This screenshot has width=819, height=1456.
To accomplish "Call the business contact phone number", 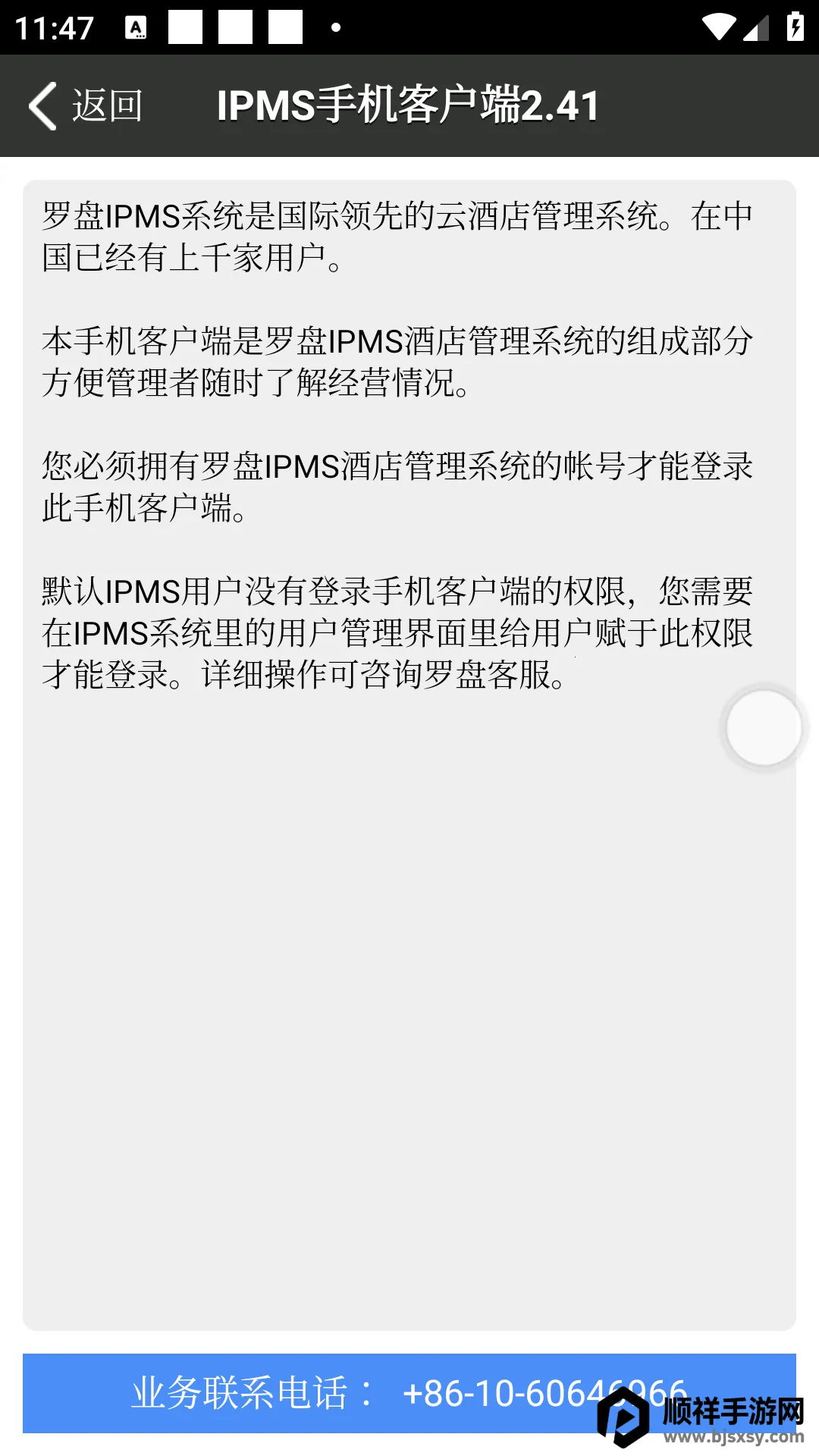I will point(409,1393).
